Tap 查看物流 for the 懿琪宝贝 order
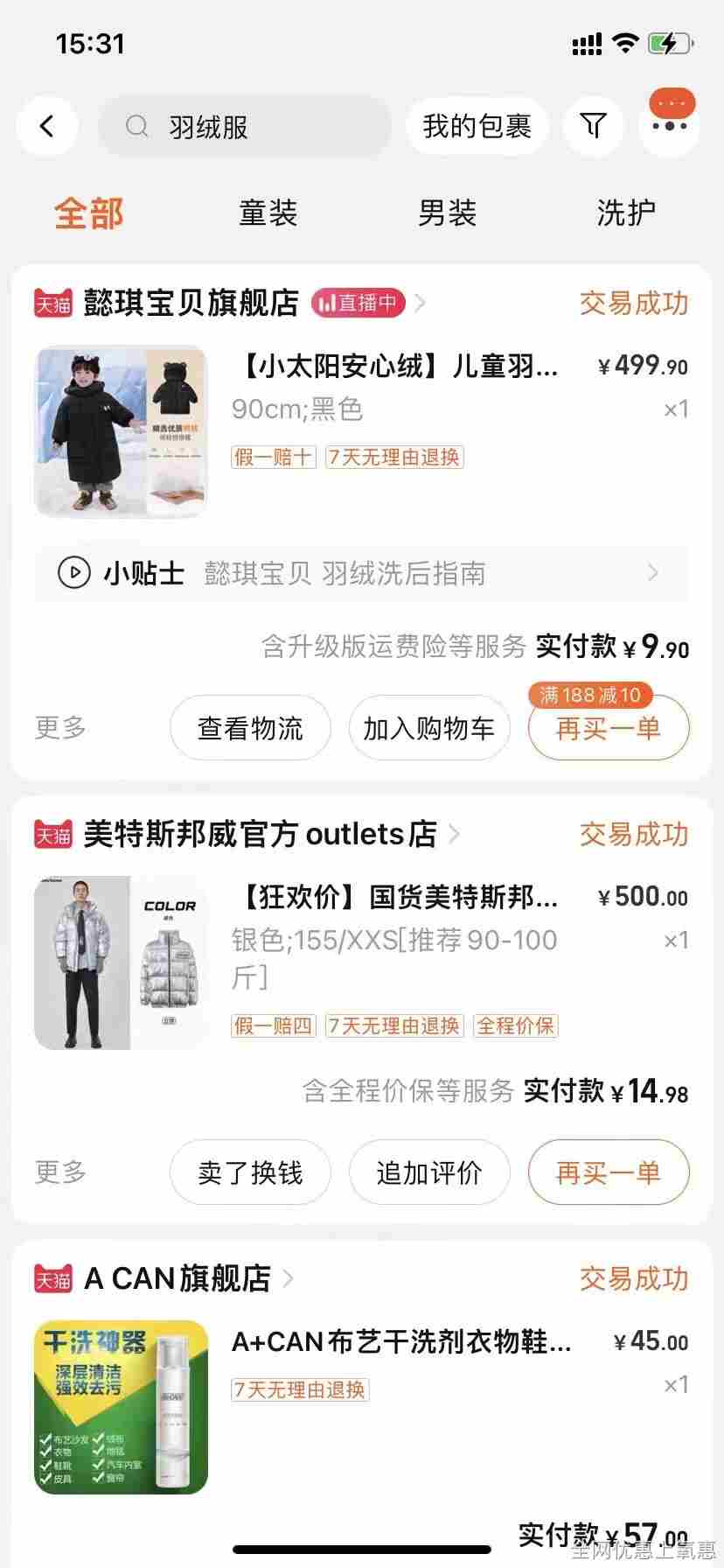Screen dimensions: 724x1568 point(250,728)
